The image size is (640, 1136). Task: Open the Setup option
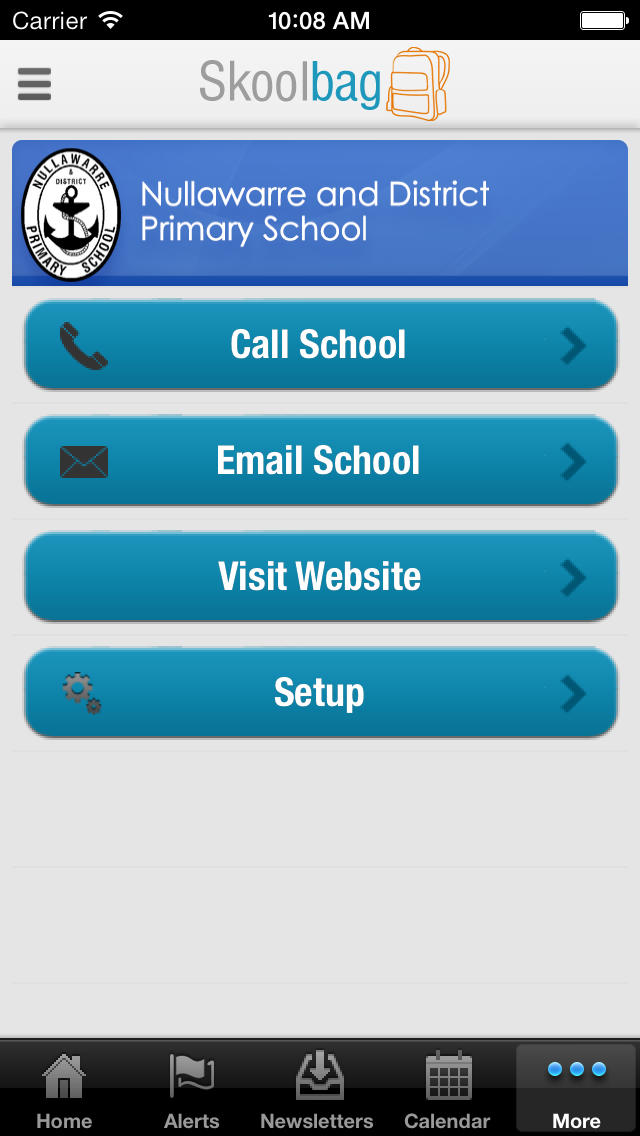tap(320, 693)
